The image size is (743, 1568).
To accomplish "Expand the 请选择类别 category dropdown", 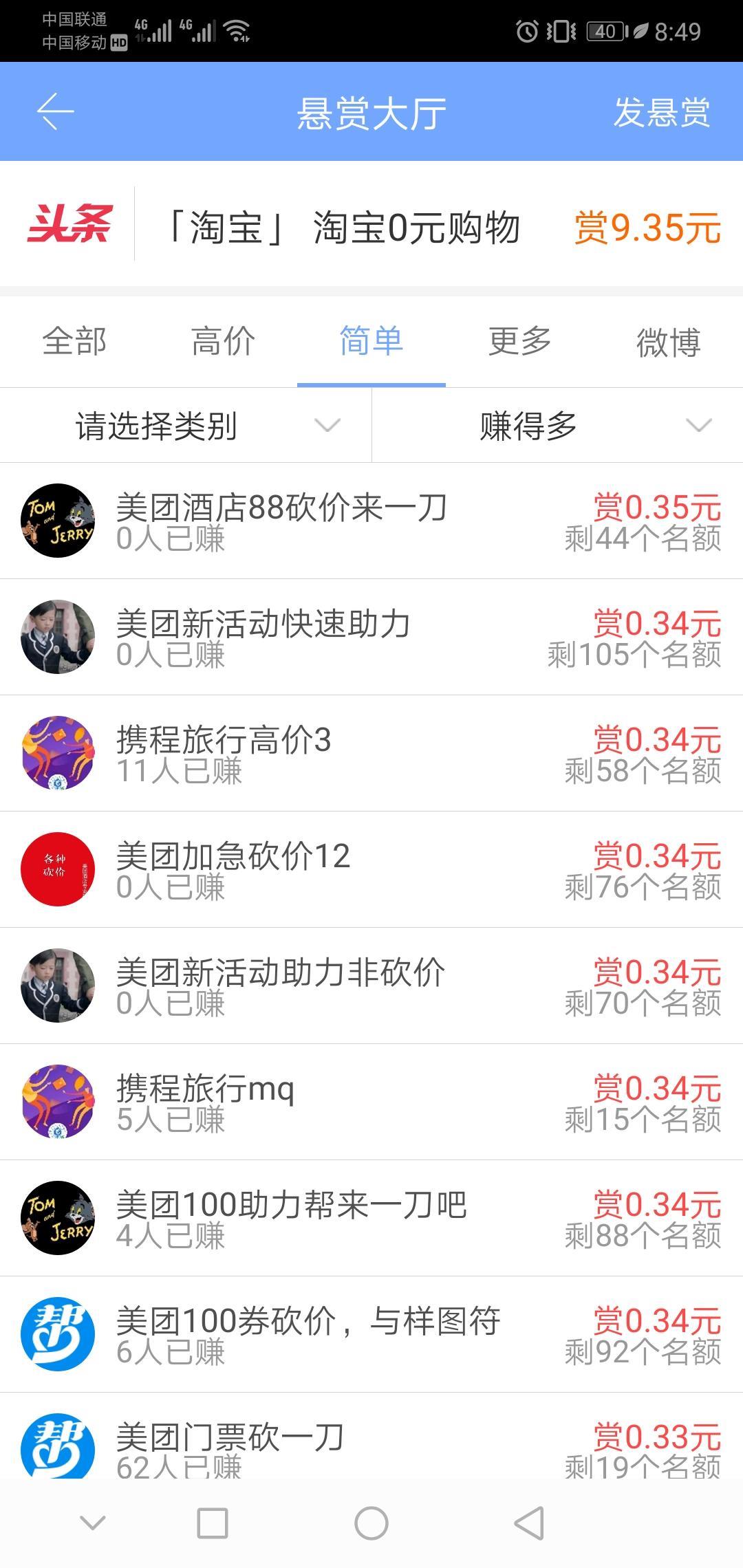I will point(186,426).
